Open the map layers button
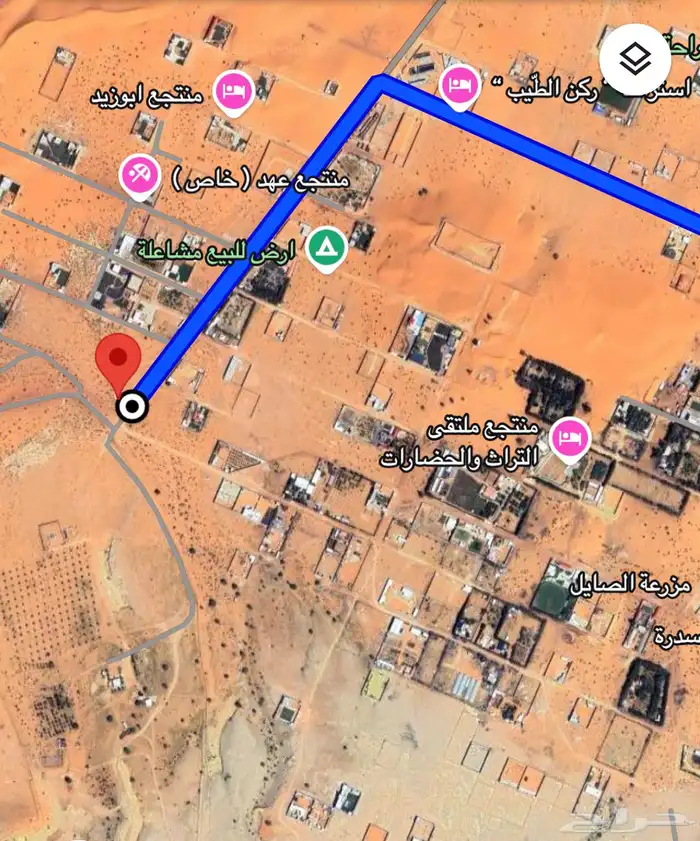The image size is (700, 841). click(x=636, y=58)
